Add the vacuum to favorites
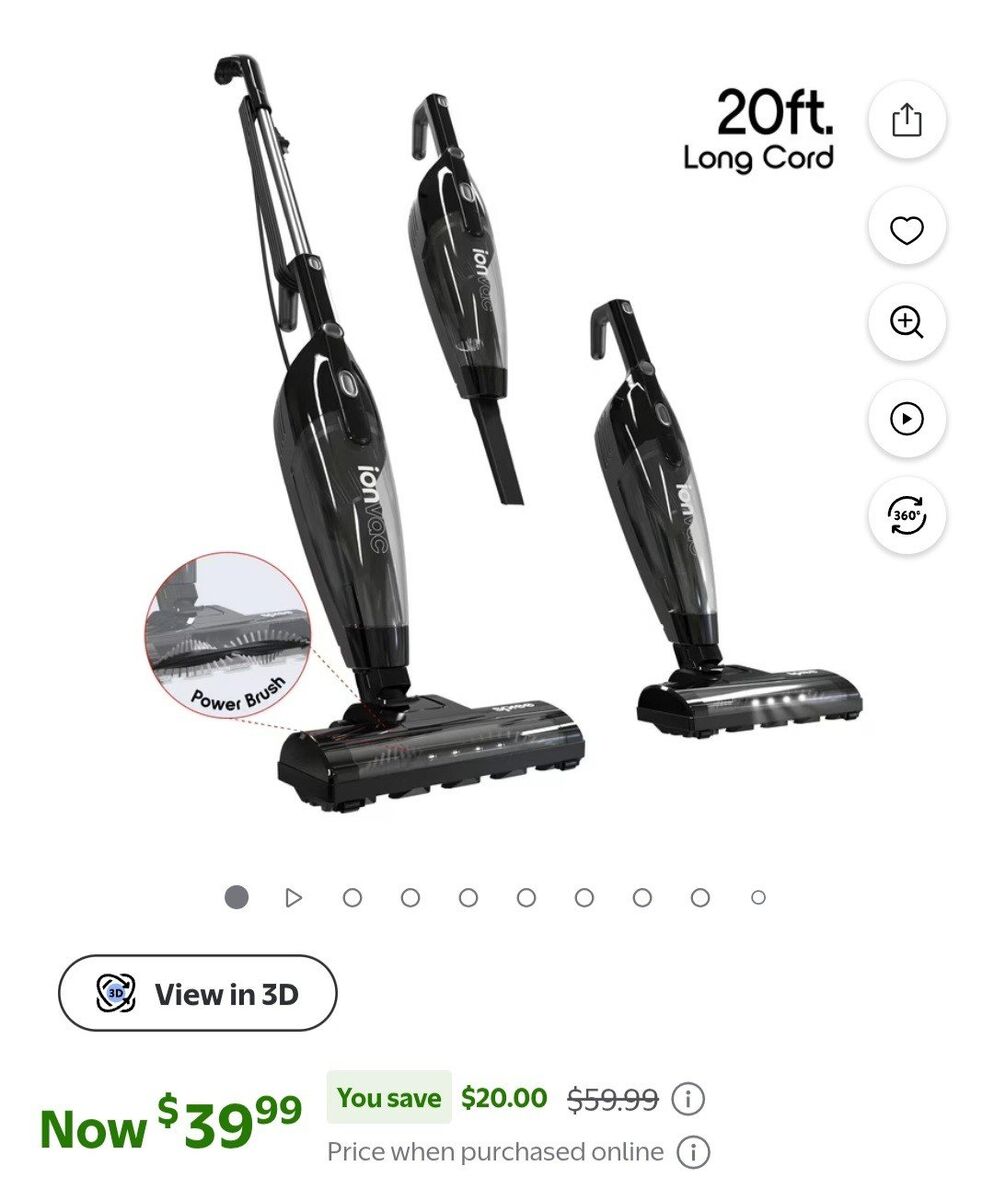 pyautogui.click(x=906, y=230)
